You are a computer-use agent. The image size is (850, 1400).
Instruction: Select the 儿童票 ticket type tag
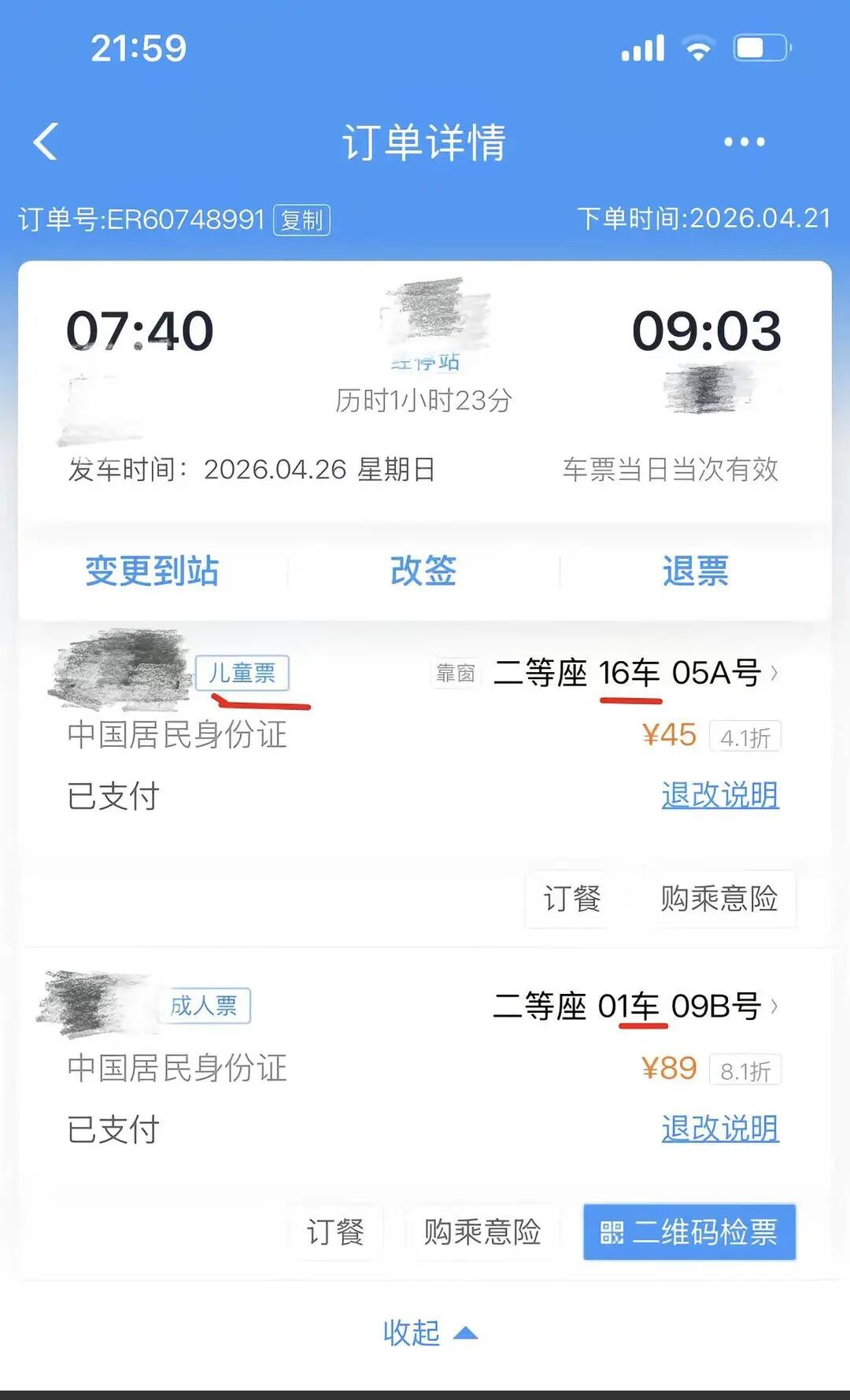(244, 673)
